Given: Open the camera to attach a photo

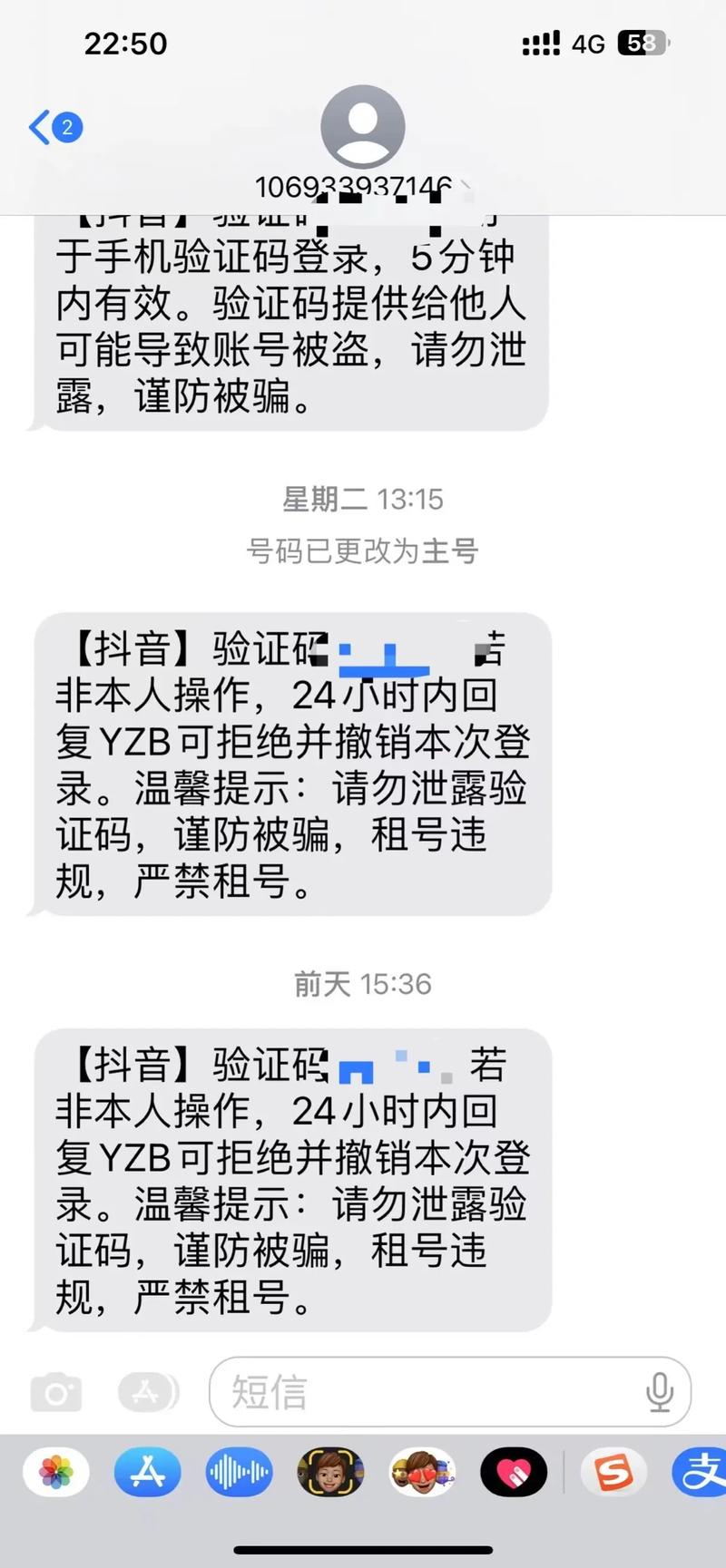Looking at the screenshot, I should point(56,1392).
